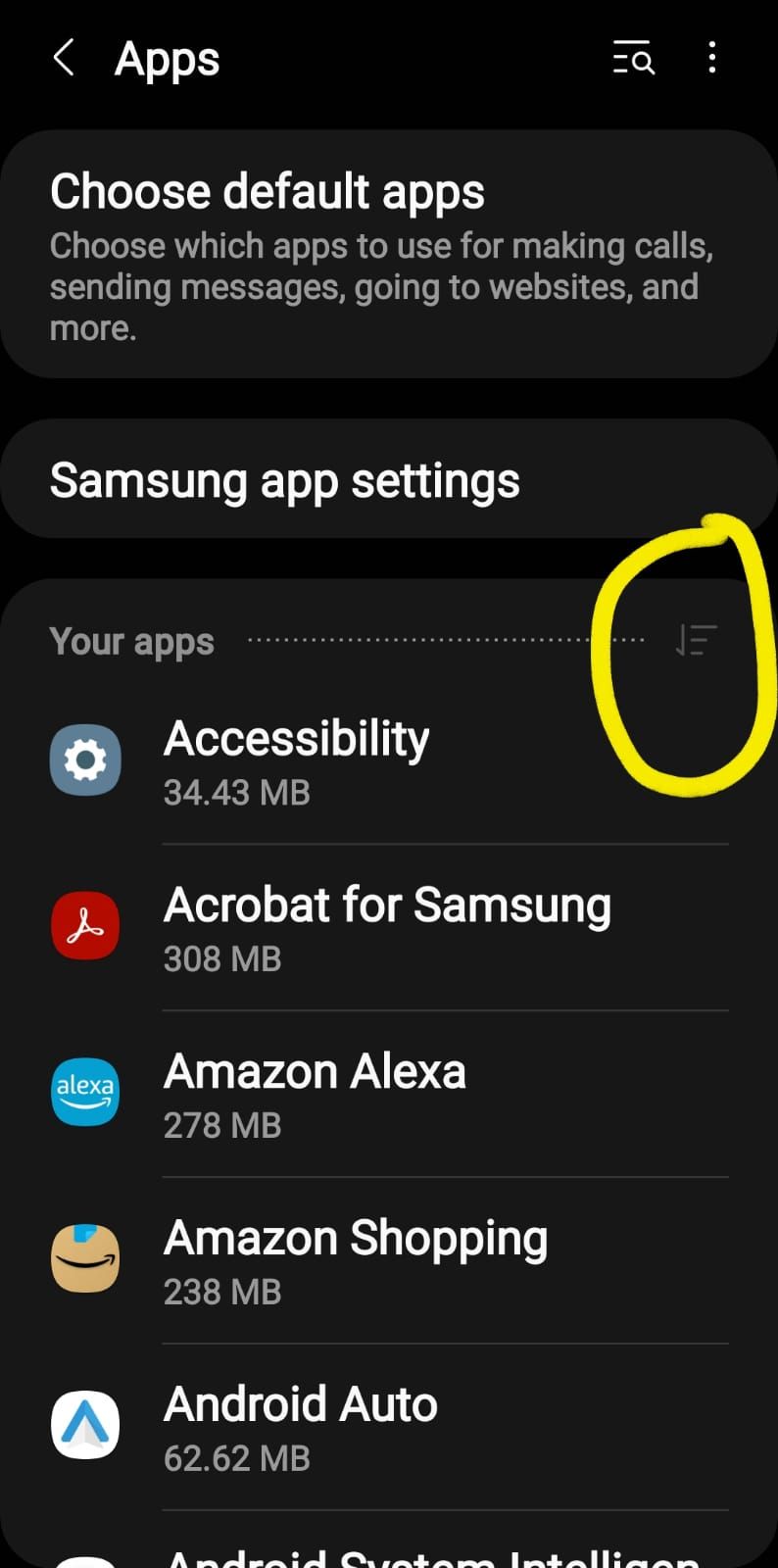The width and height of the screenshot is (778, 1568).
Task: Open the search apps icon
Action: (633, 59)
